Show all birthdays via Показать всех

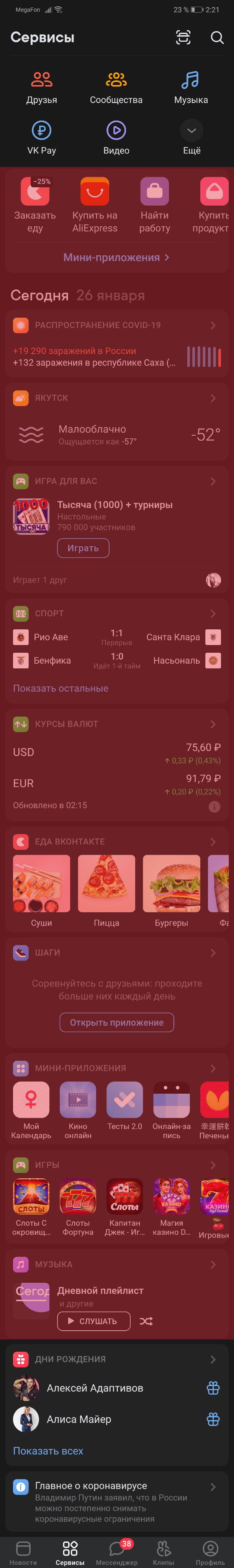[48, 1450]
